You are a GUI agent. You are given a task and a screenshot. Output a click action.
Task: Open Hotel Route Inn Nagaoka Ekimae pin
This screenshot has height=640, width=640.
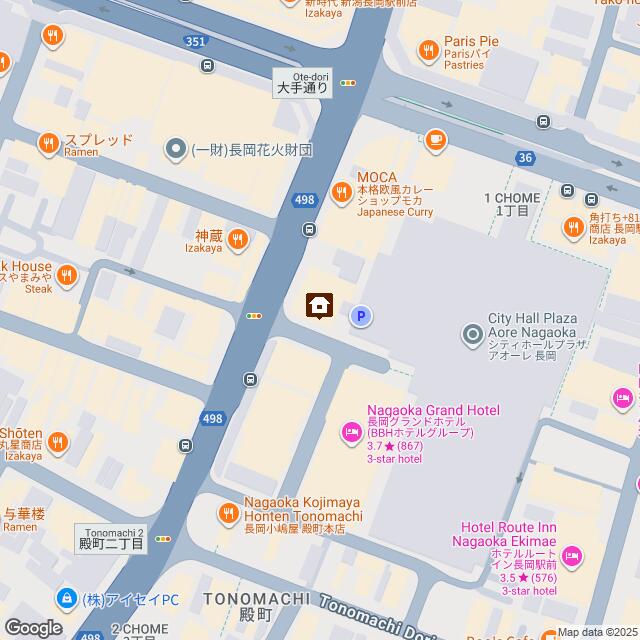click(571, 555)
